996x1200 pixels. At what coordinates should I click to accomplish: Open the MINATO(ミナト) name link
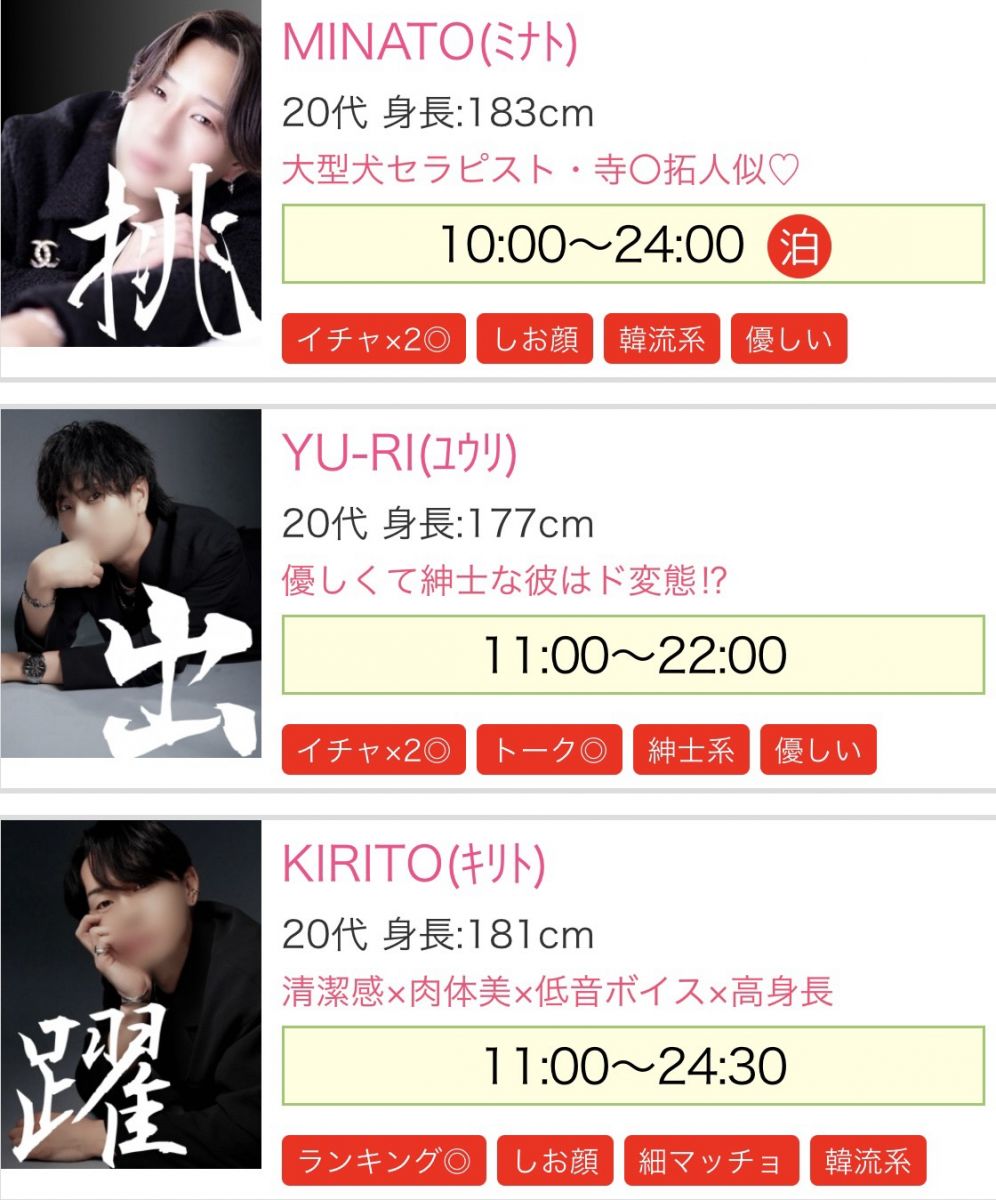(x=430, y=42)
